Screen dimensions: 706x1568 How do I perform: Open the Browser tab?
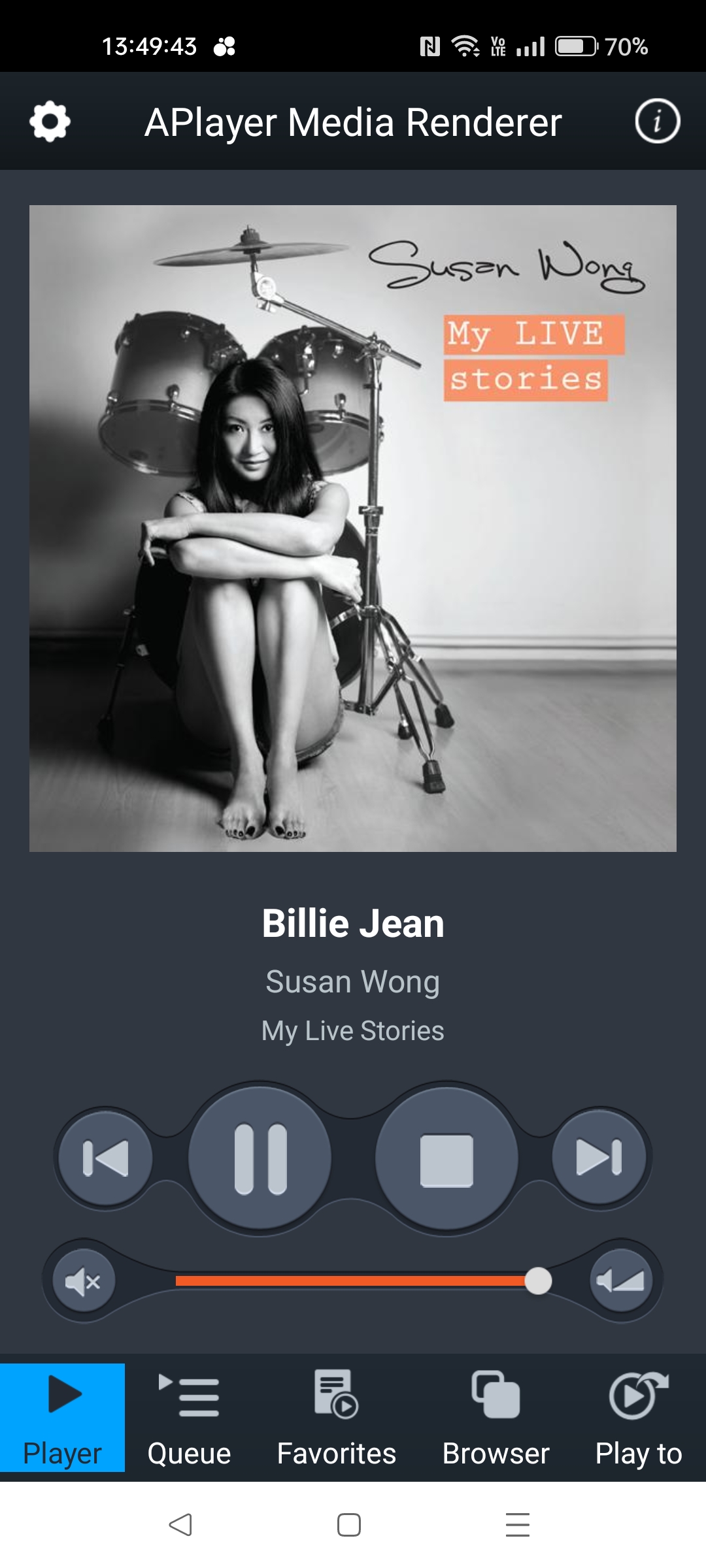tap(496, 1418)
